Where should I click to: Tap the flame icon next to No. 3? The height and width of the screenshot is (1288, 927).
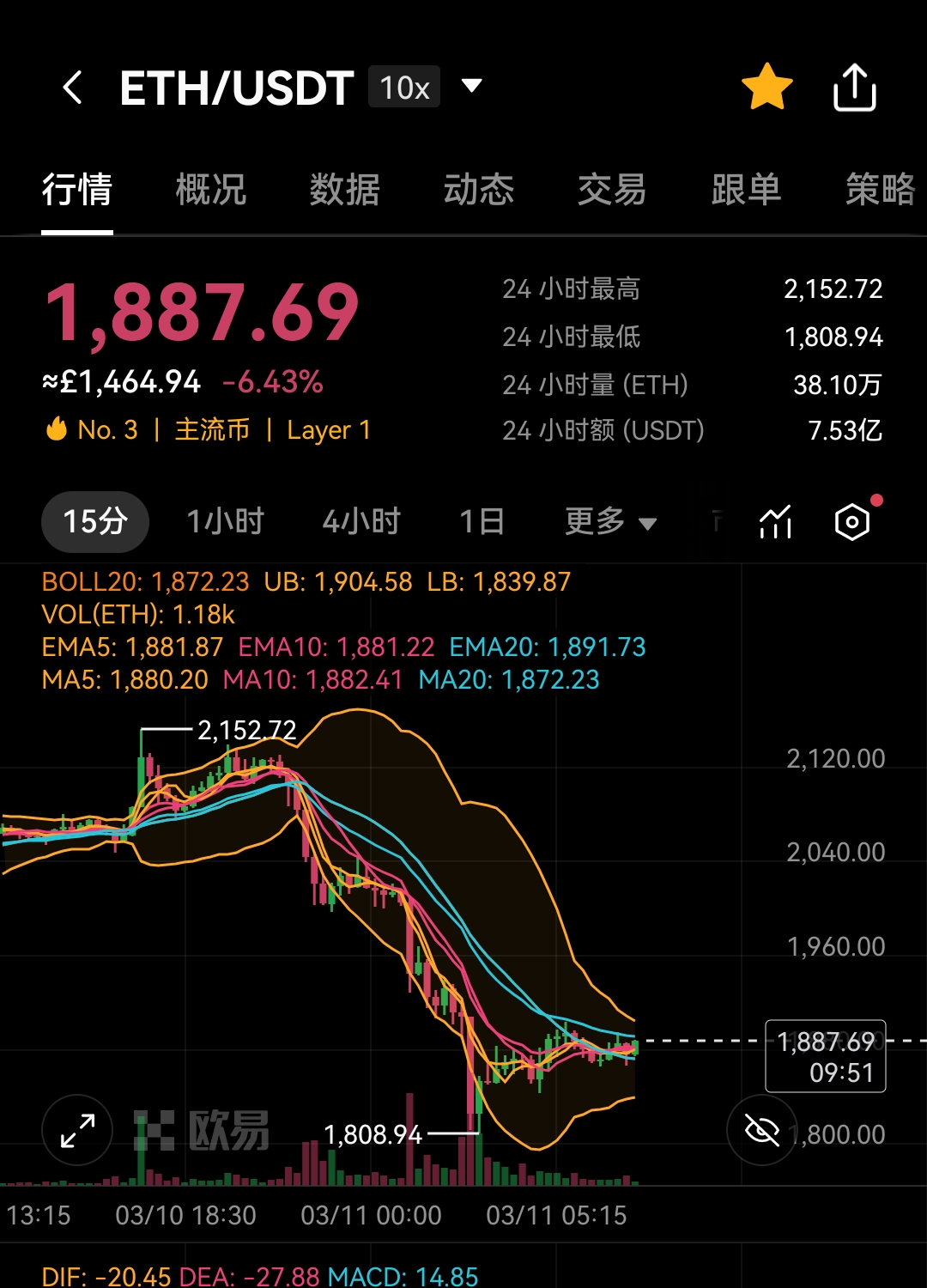point(57,429)
